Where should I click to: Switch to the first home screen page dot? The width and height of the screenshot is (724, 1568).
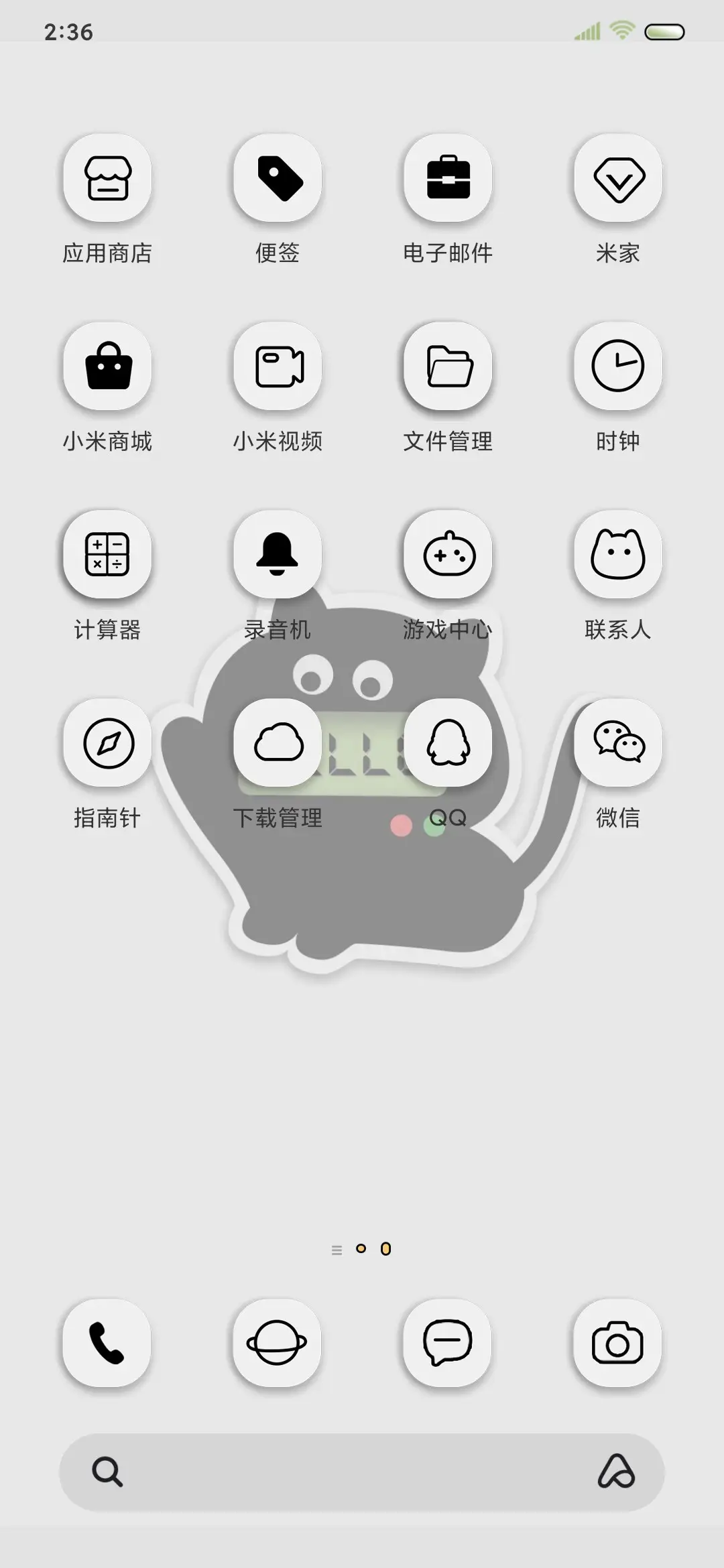(363, 1248)
